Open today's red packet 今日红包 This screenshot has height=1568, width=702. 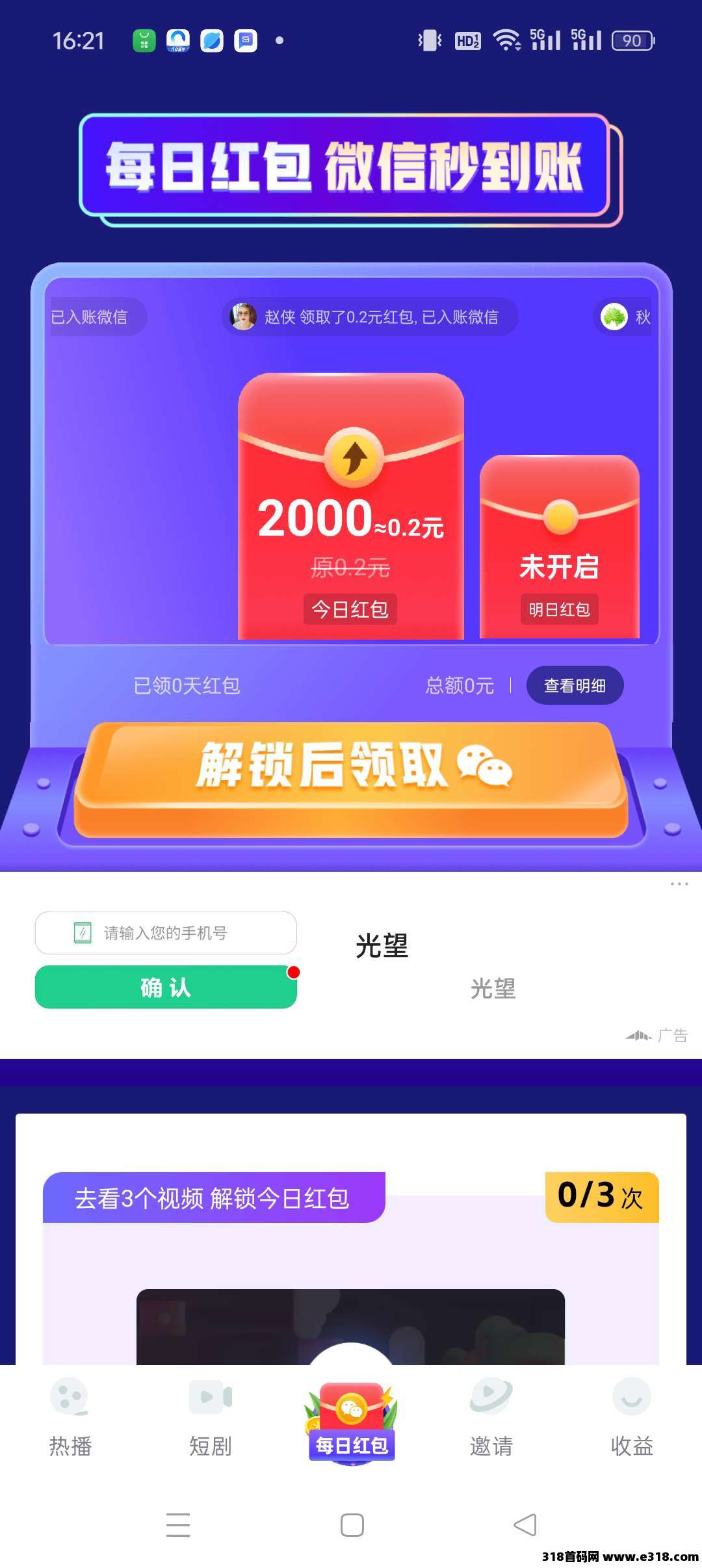coord(351,507)
